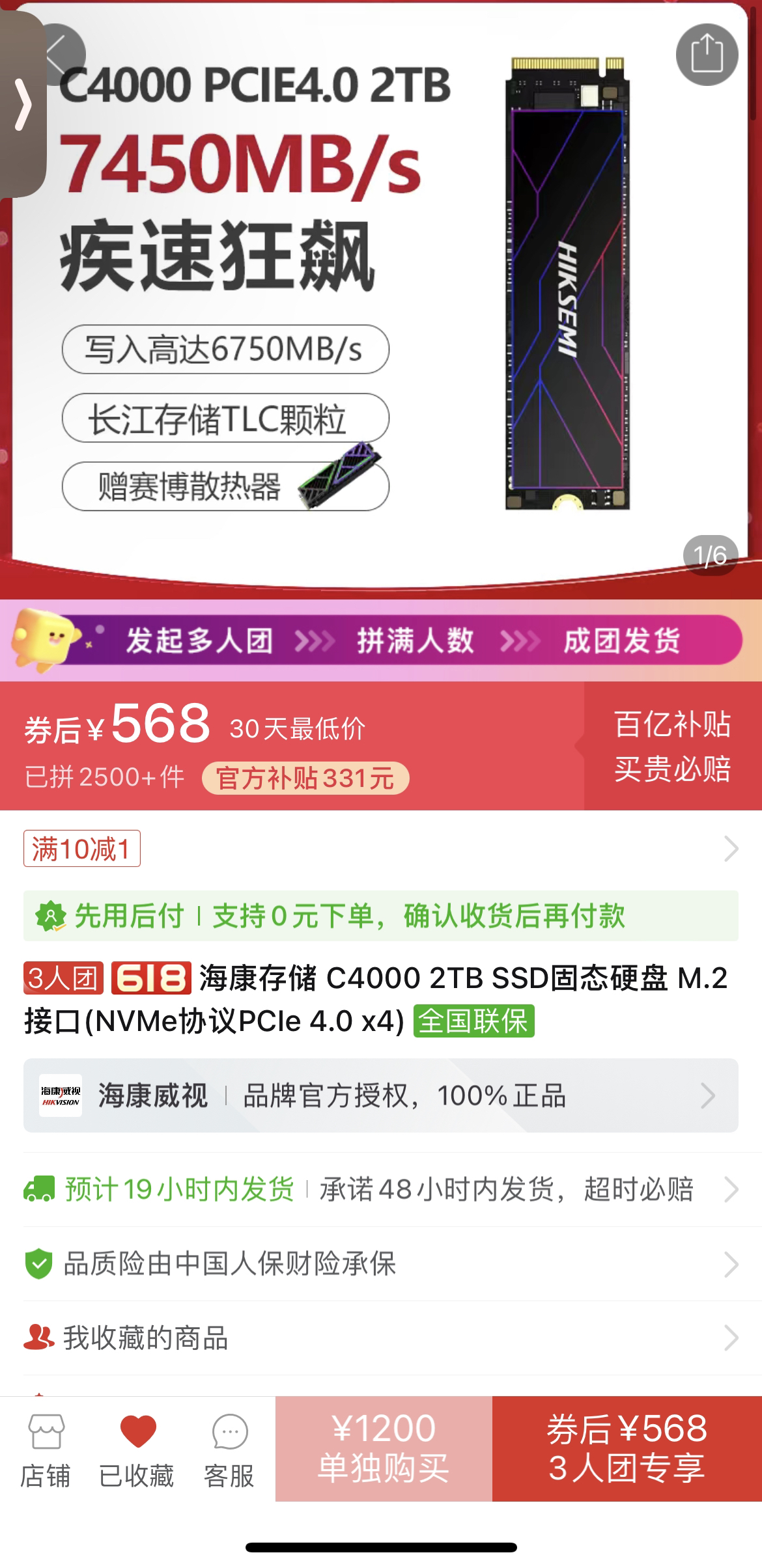Join 3人团专享 group buy at ¥568
The width and height of the screenshot is (762, 1568).
[627, 1449]
